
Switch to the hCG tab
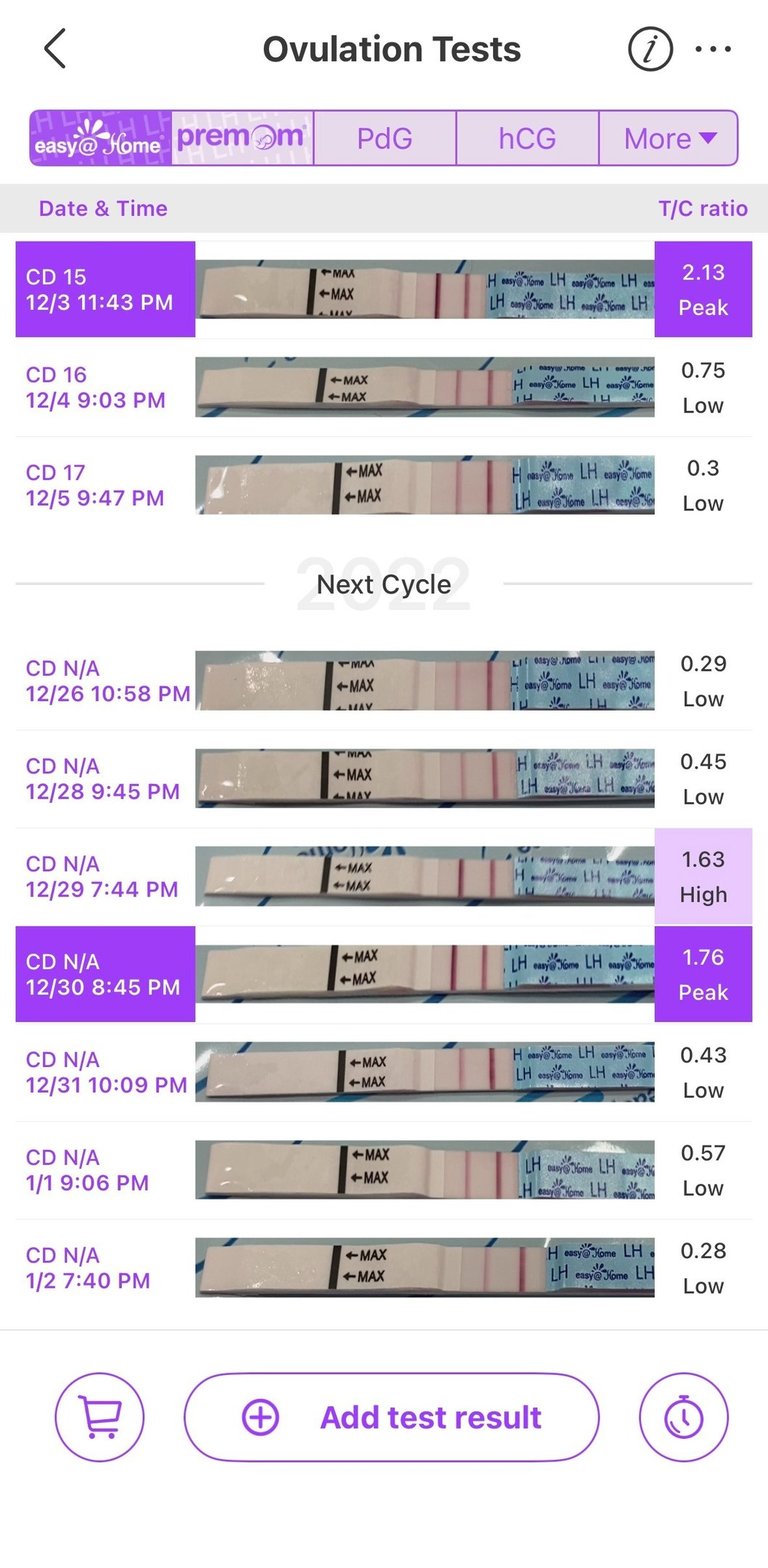pyautogui.click(x=527, y=138)
